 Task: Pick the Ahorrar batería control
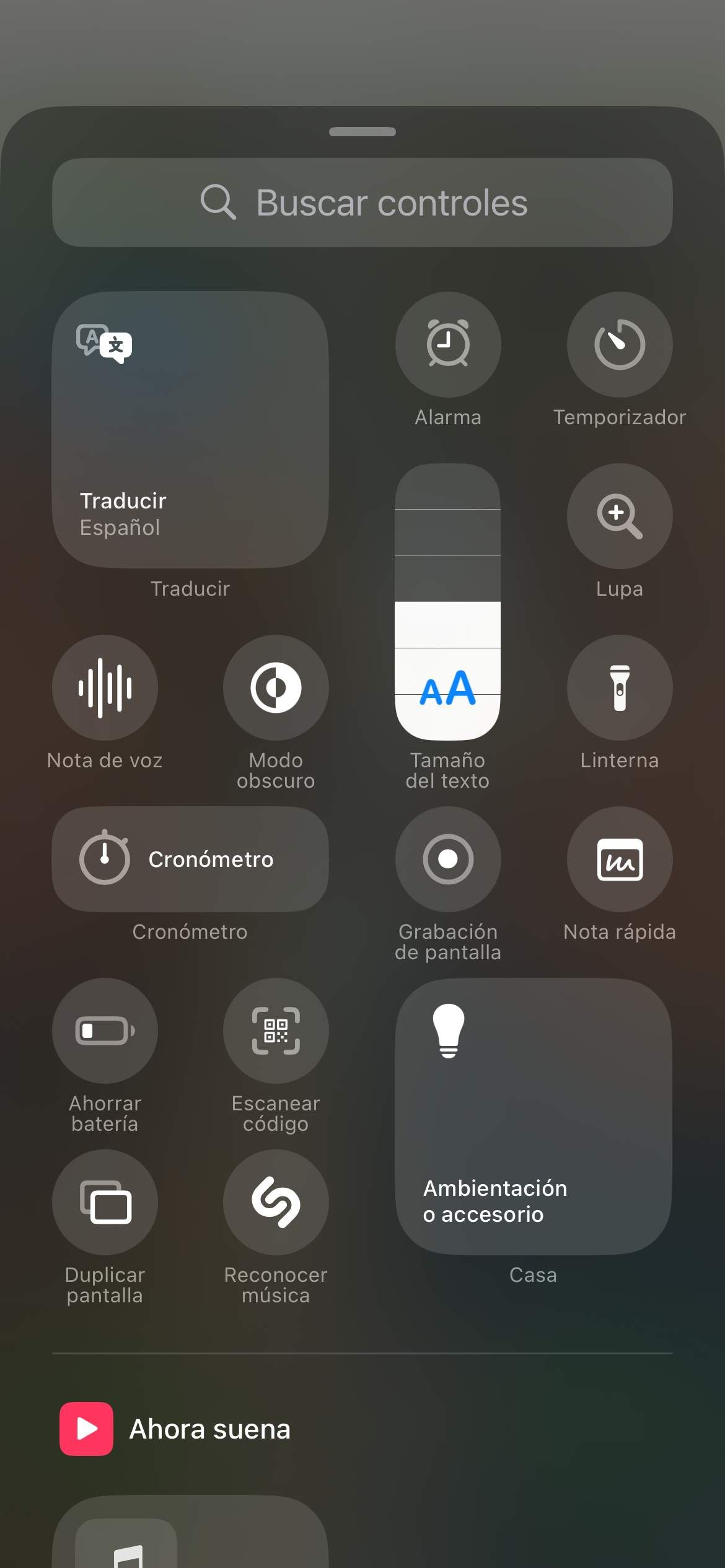pos(105,1030)
